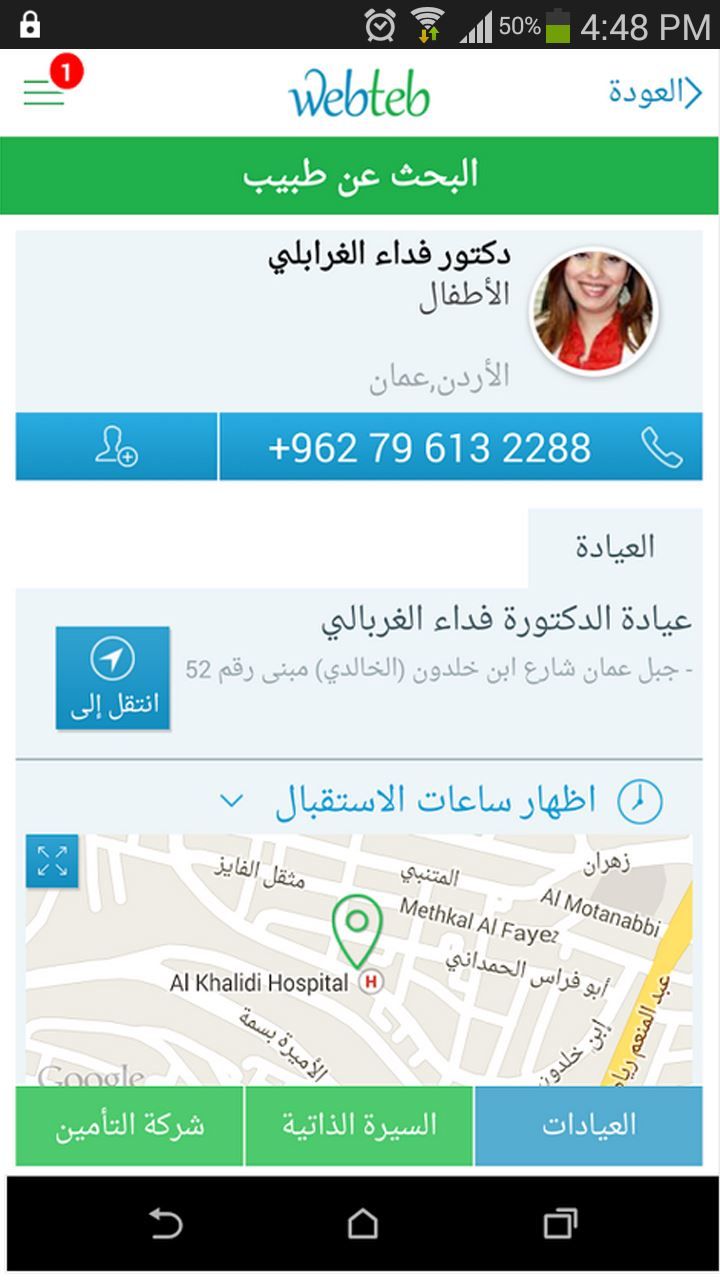Tap انتقل إلى navigate button
720x1280 pixels.
[113, 677]
